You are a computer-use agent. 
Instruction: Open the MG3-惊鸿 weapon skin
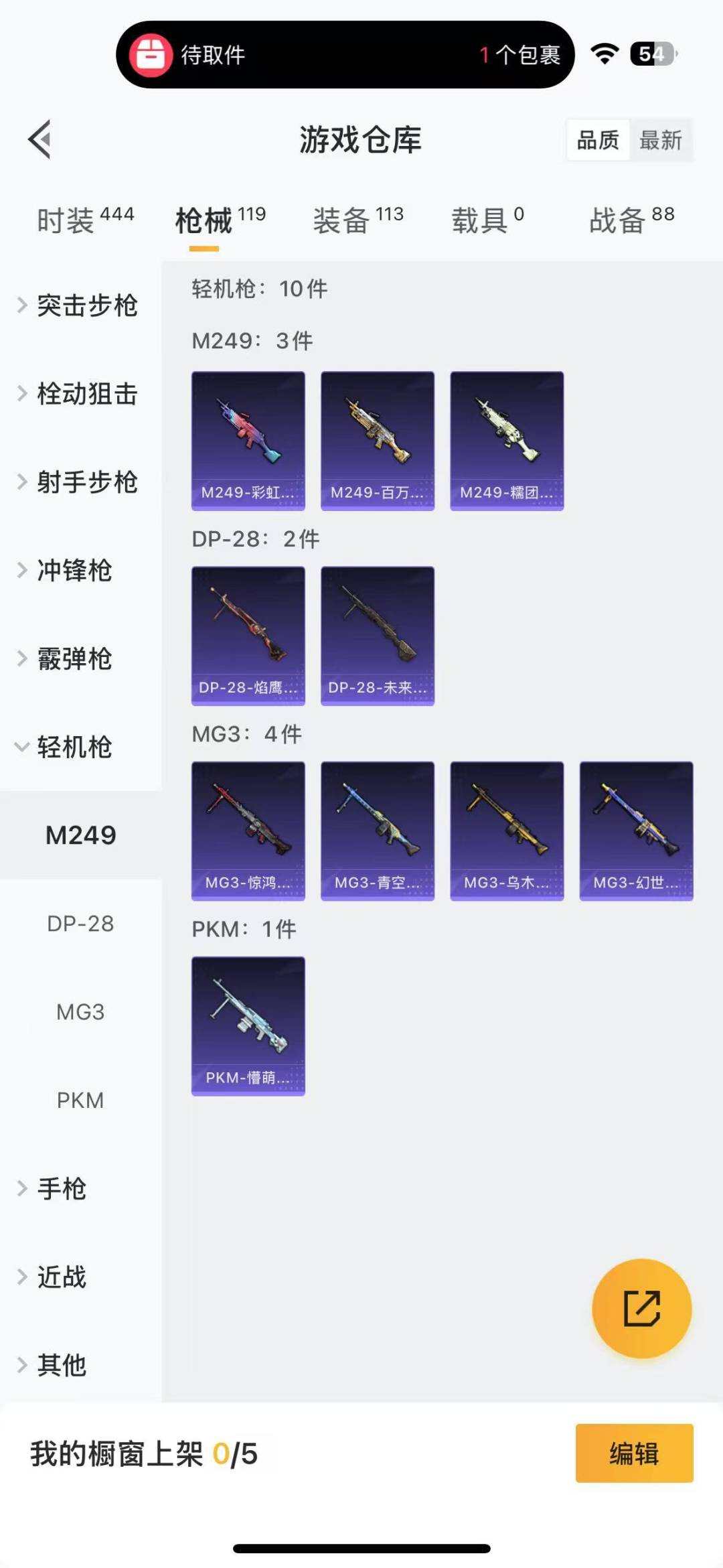[248, 829]
